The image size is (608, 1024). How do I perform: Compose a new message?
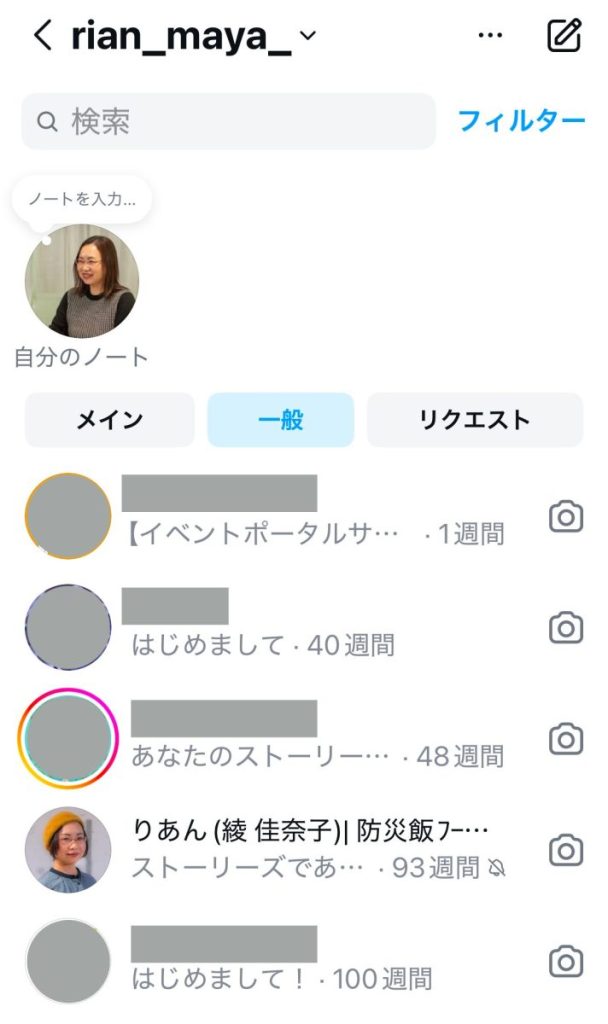point(565,36)
